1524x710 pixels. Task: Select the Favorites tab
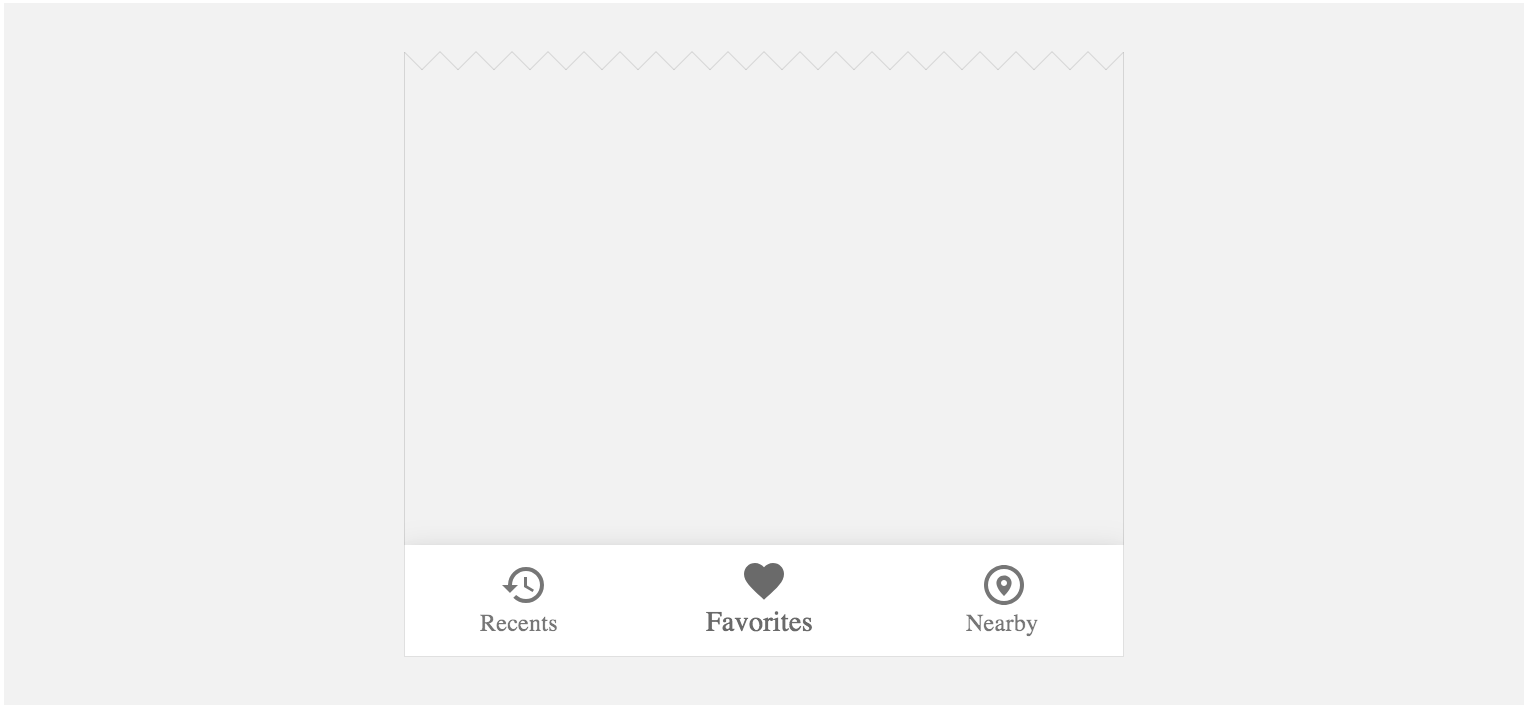click(762, 600)
